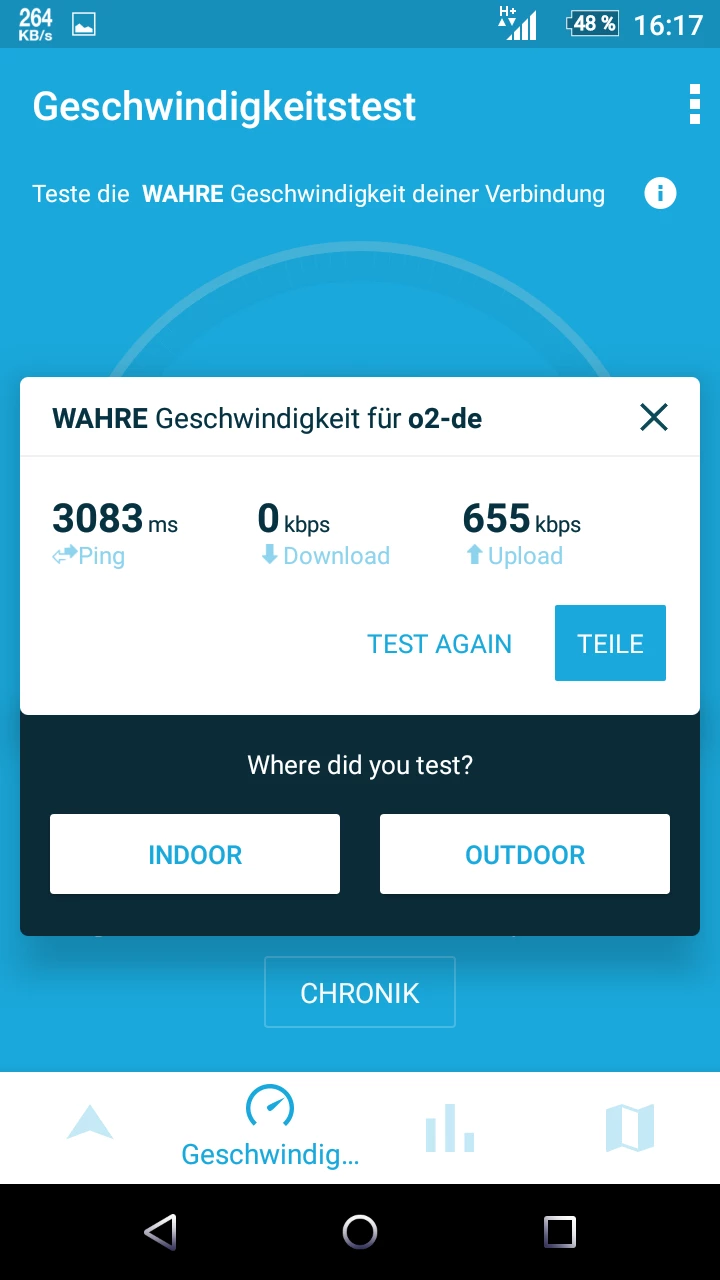720x1280 pixels.
Task: Select OUTDOOR as test location
Action: tap(525, 854)
